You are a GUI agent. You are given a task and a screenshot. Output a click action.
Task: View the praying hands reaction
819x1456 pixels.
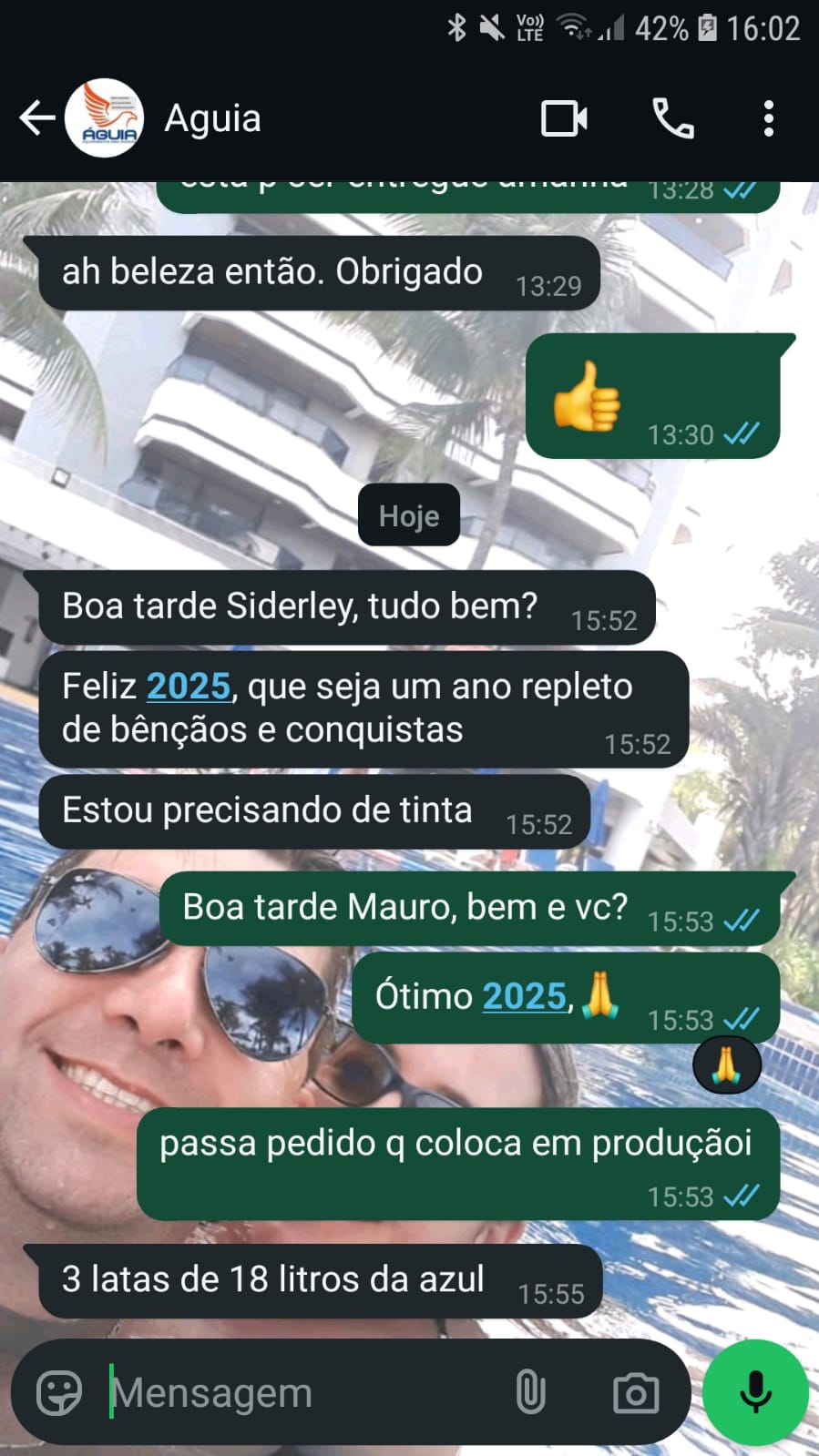point(726,1064)
